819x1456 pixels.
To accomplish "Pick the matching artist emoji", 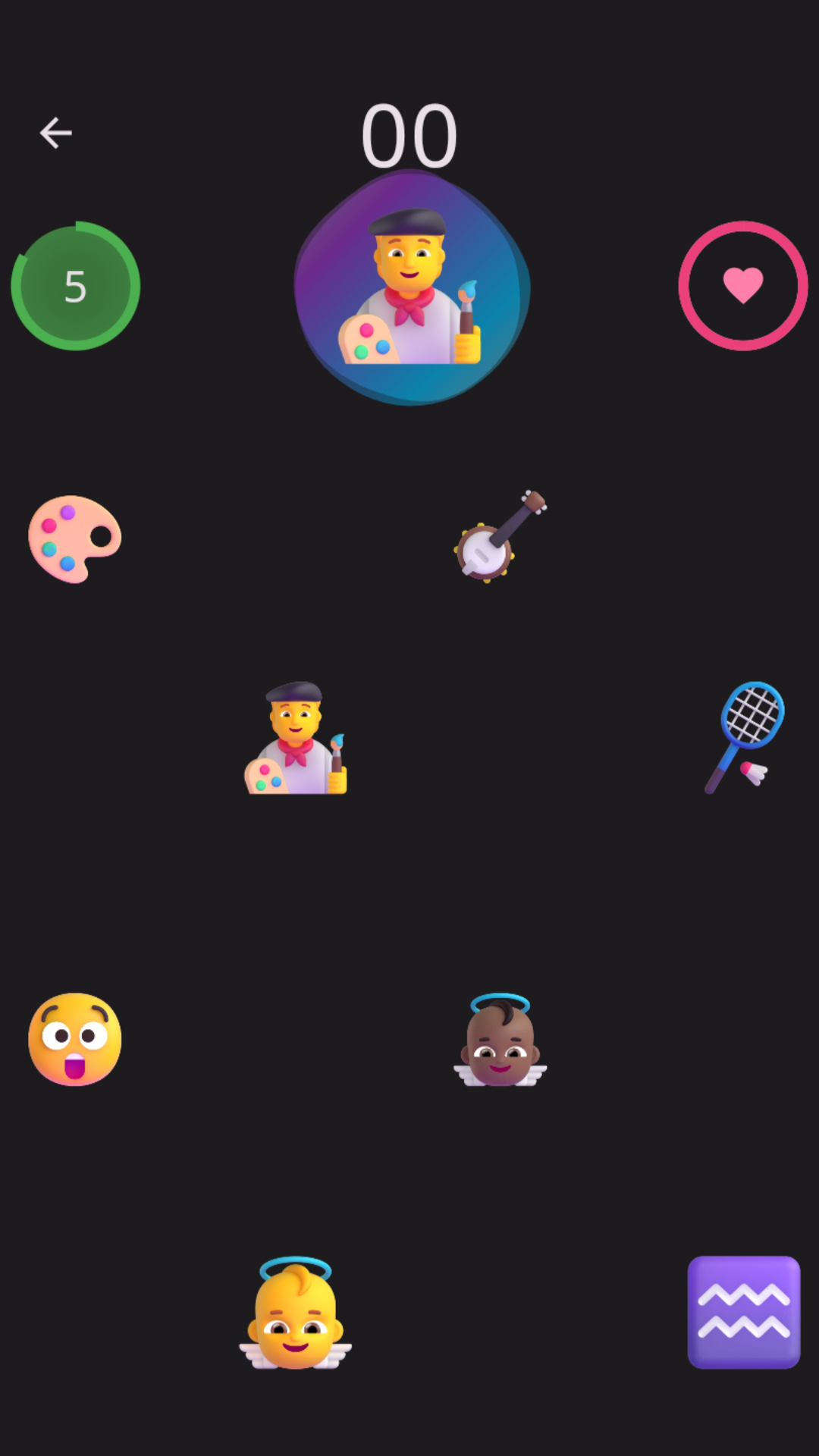I will point(295,738).
